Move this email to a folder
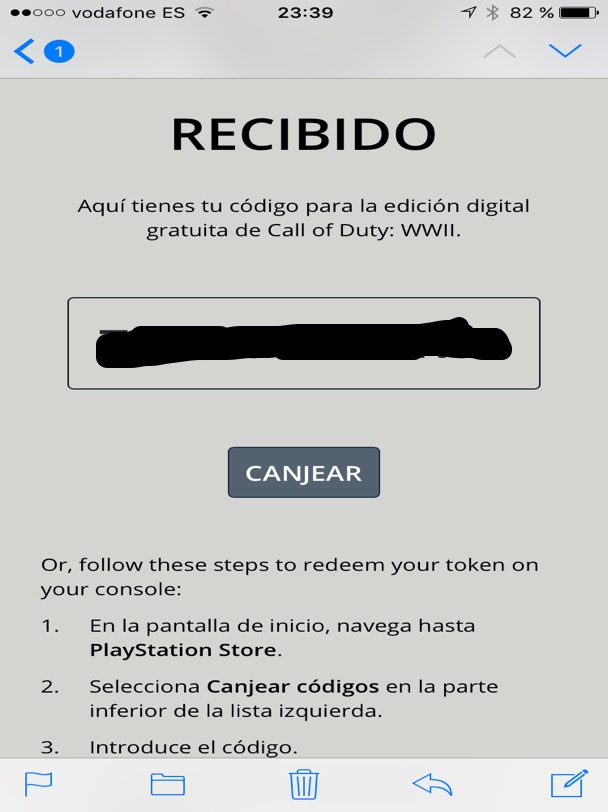This screenshot has width=608, height=812. [168, 784]
